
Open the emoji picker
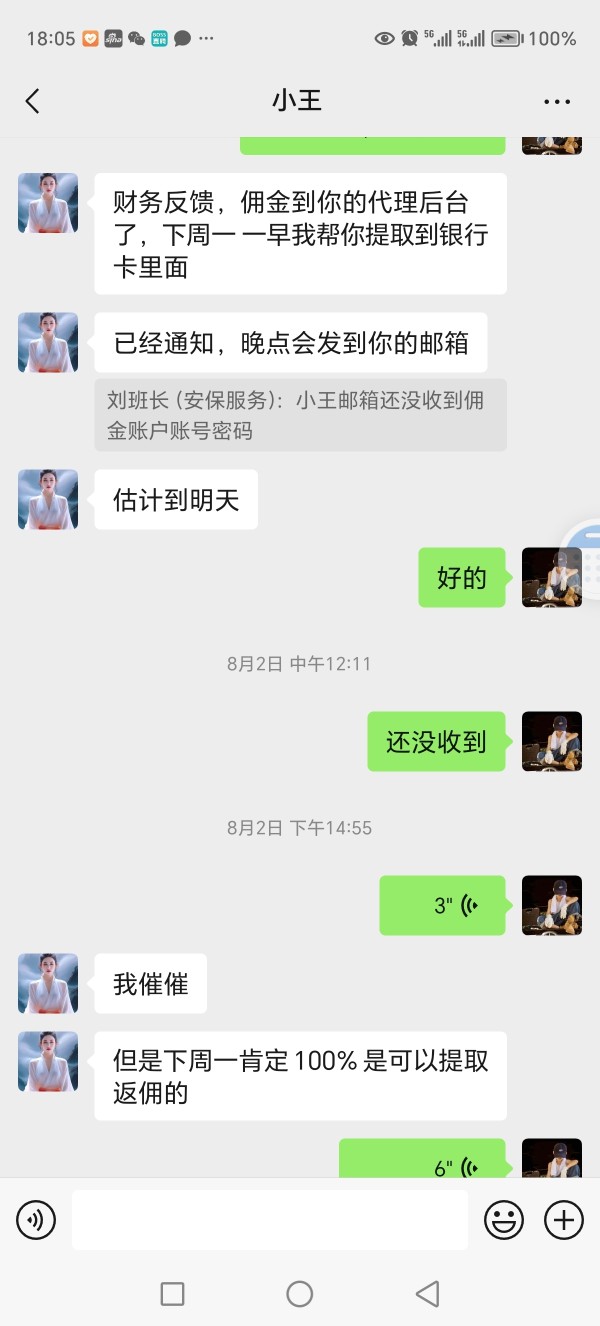[504, 1219]
